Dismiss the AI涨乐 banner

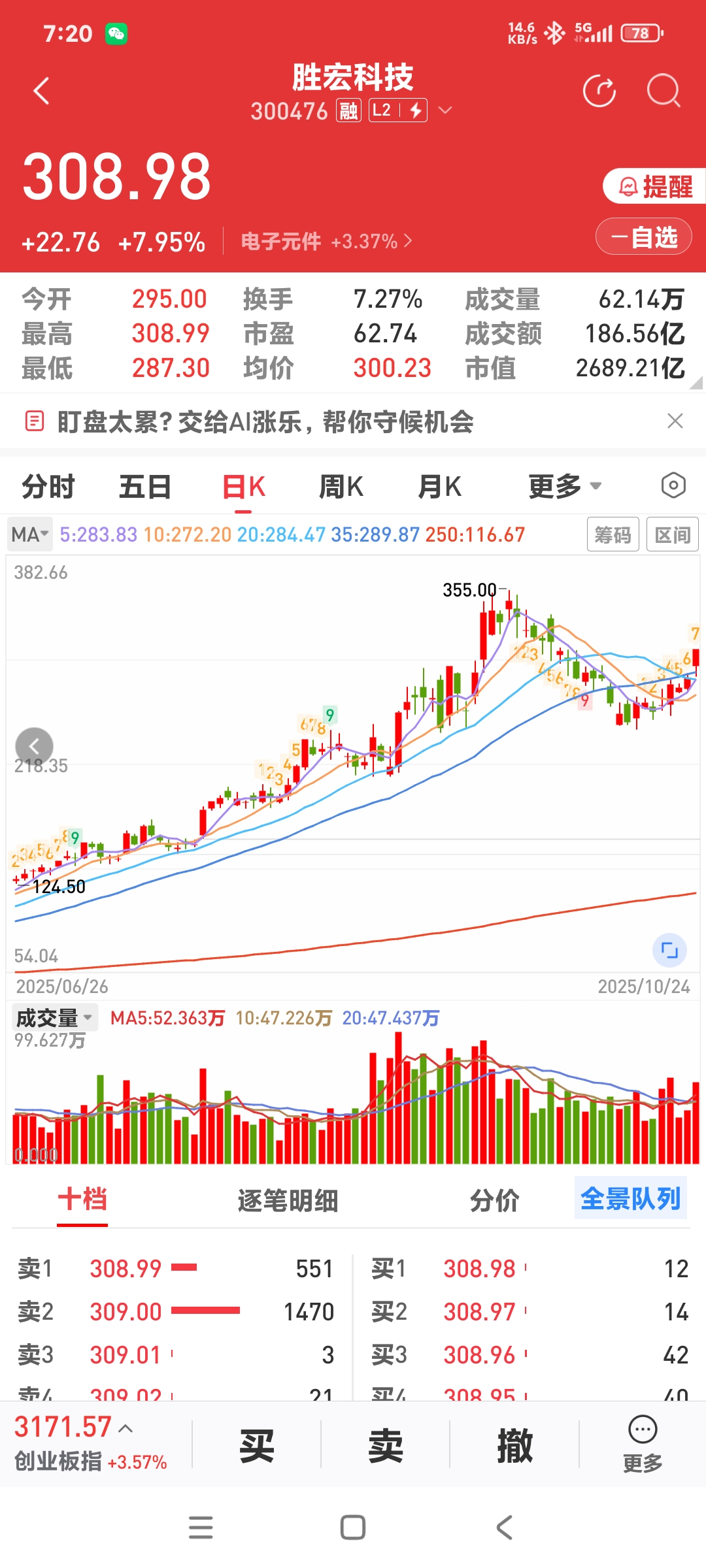(675, 421)
